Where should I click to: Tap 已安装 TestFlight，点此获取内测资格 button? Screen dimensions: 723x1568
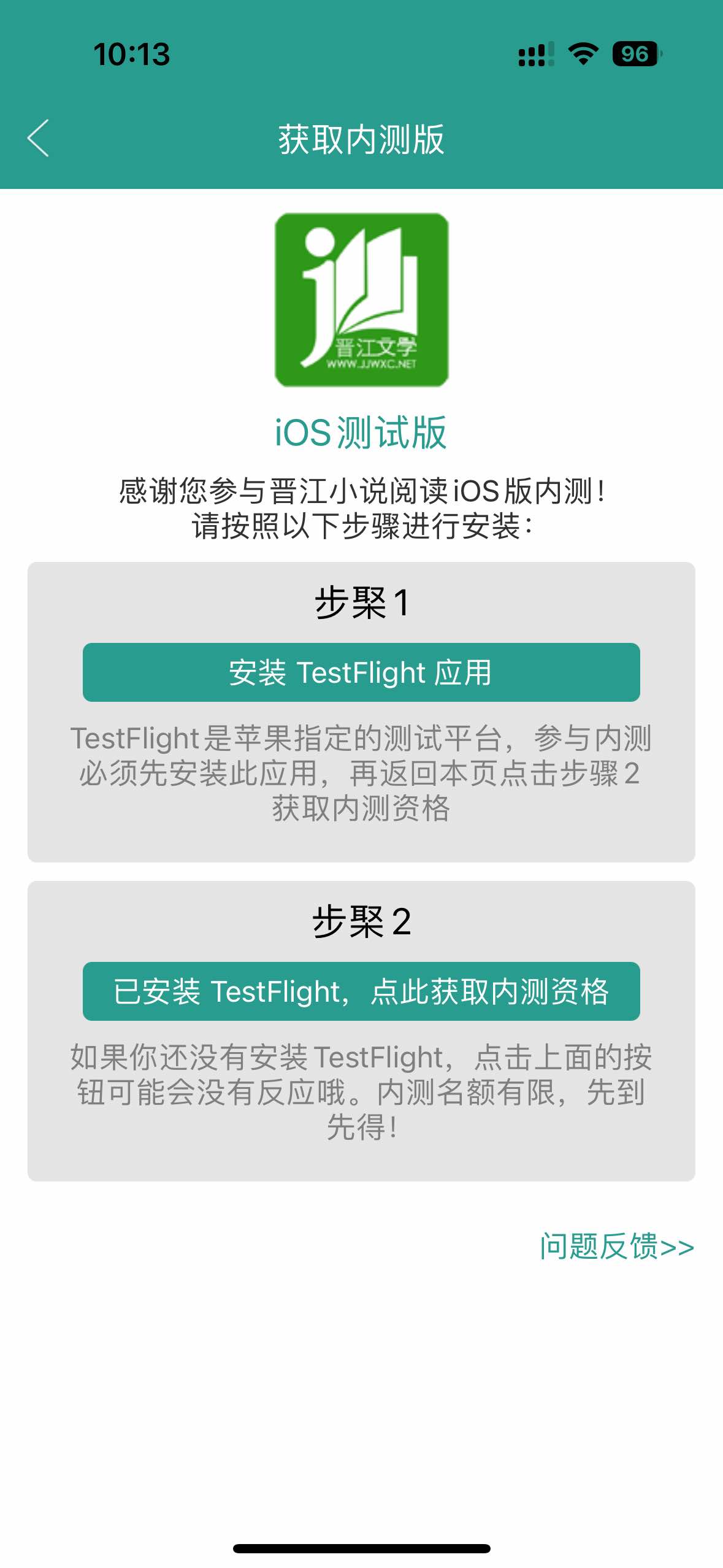361,991
